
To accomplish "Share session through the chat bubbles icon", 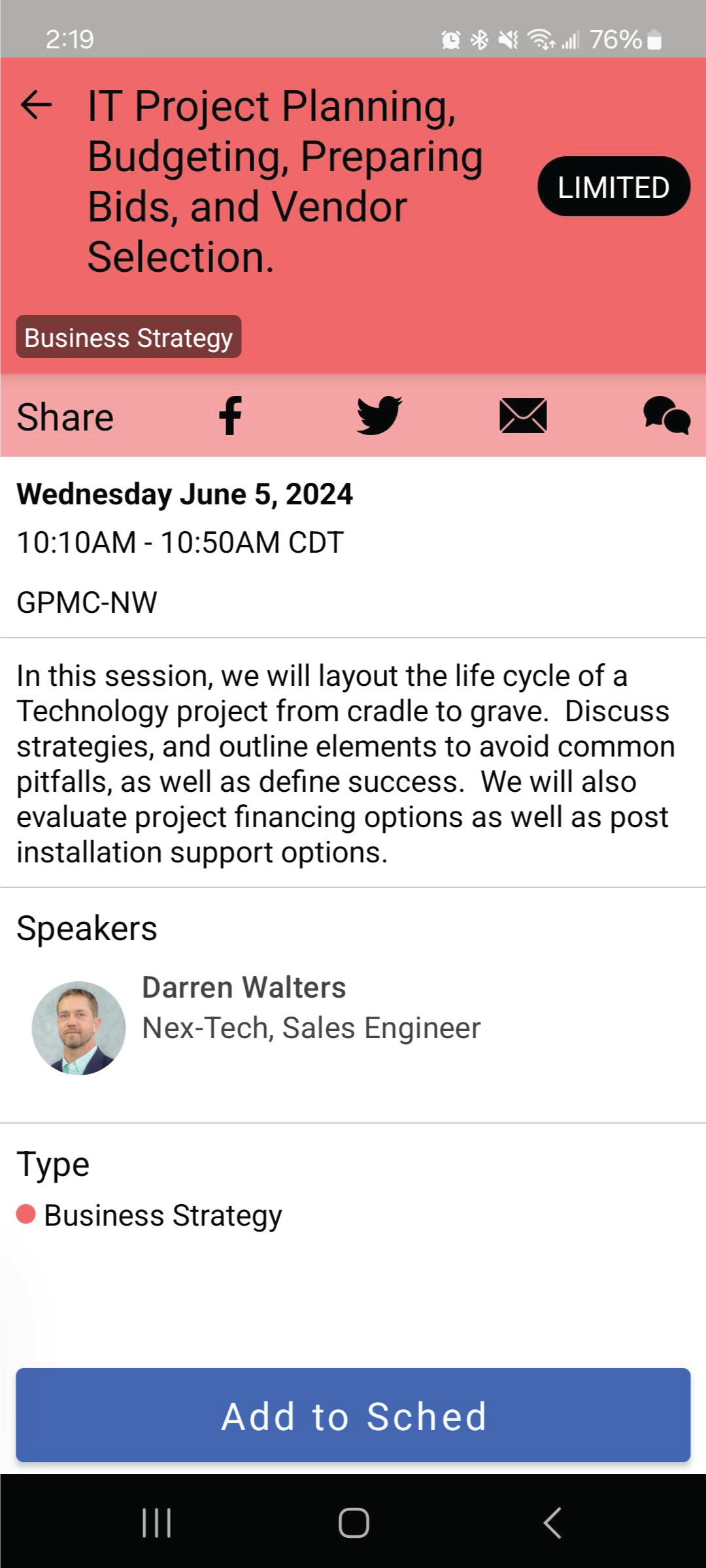I will click(666, 416).
